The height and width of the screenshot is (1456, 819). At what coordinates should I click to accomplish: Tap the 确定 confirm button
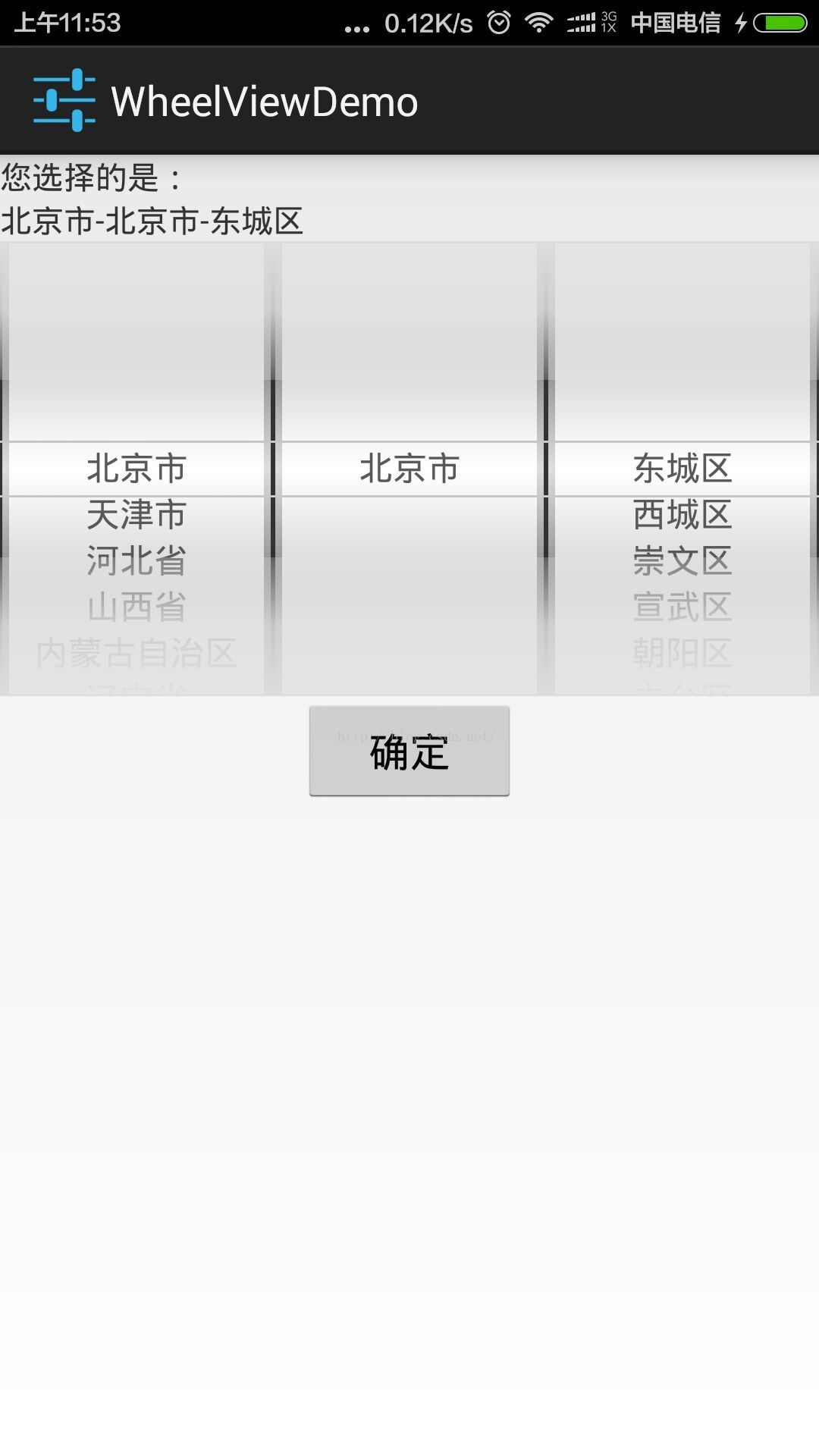point(409,751)
